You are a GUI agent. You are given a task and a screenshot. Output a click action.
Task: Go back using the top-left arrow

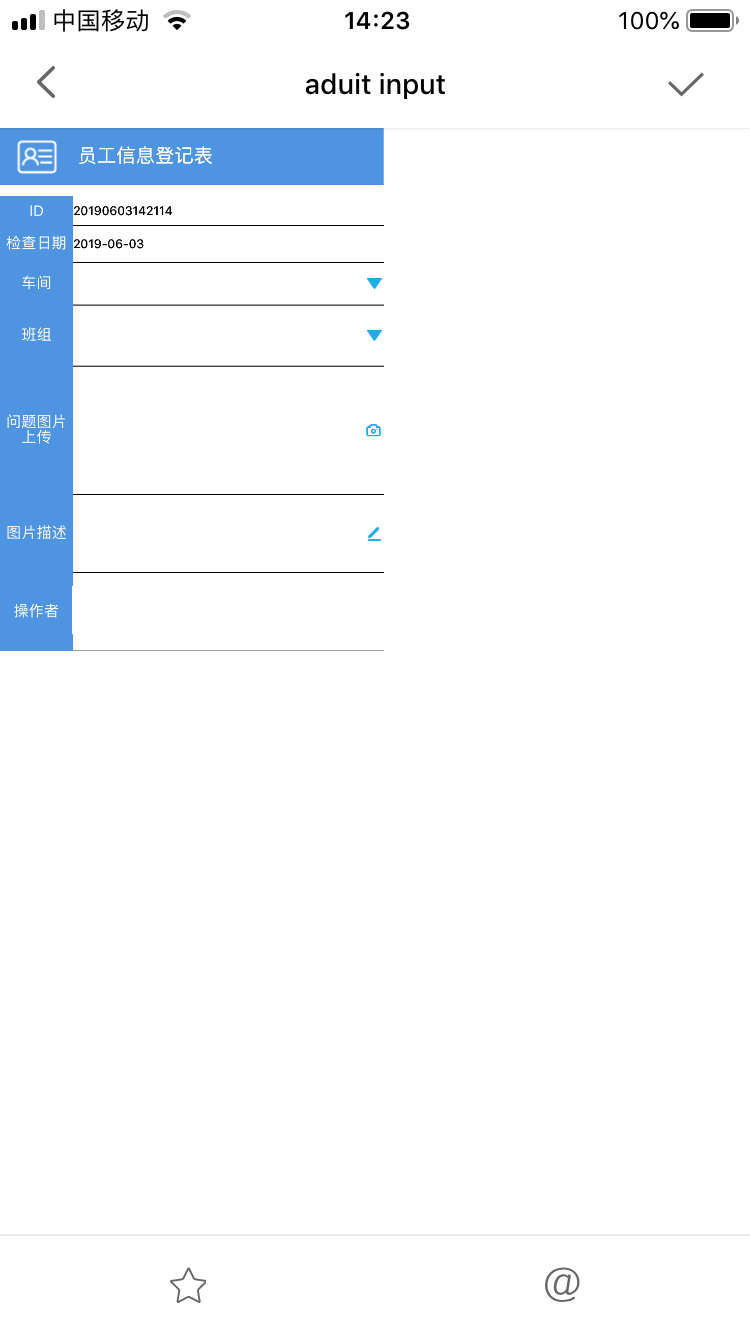point(46,83)
